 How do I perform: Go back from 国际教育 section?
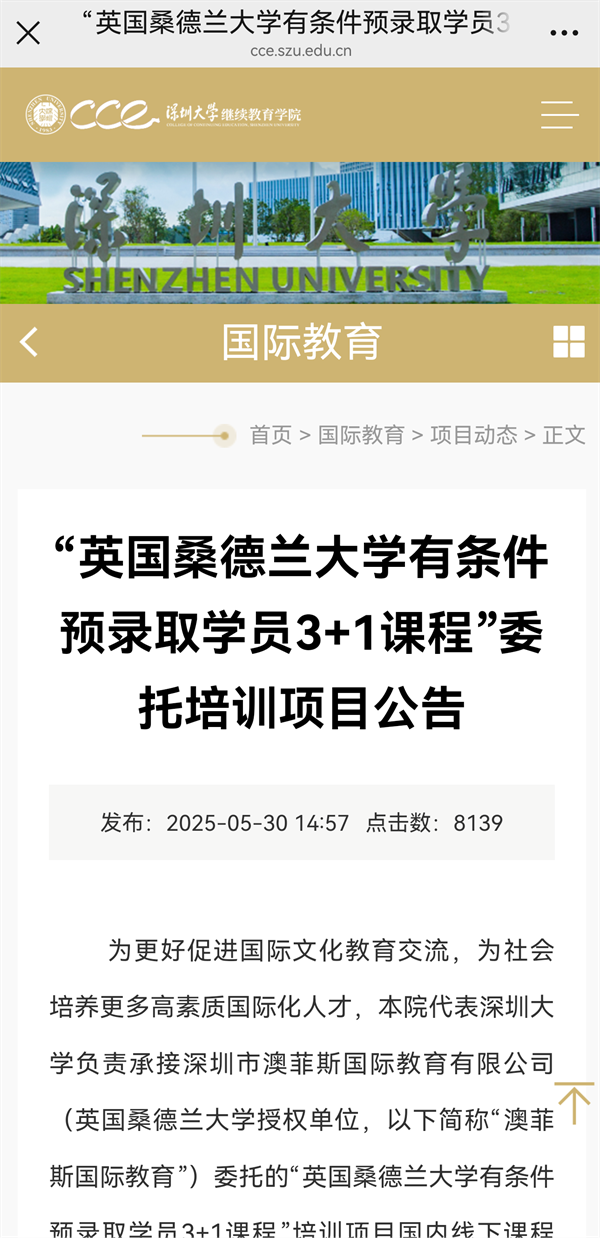(x=29, y=342)
